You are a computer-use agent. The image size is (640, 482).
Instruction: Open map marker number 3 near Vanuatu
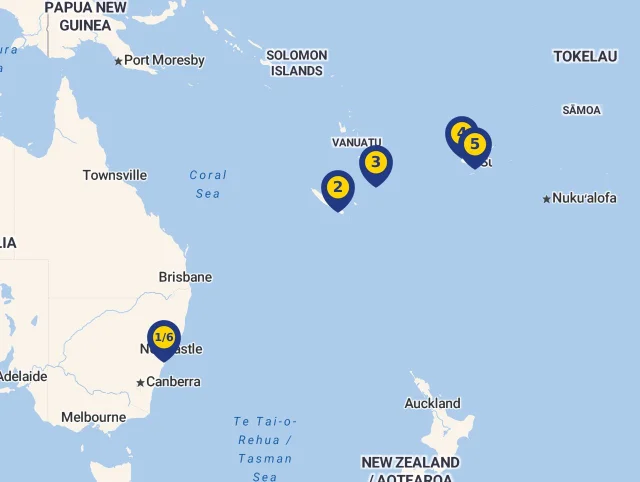375,162
